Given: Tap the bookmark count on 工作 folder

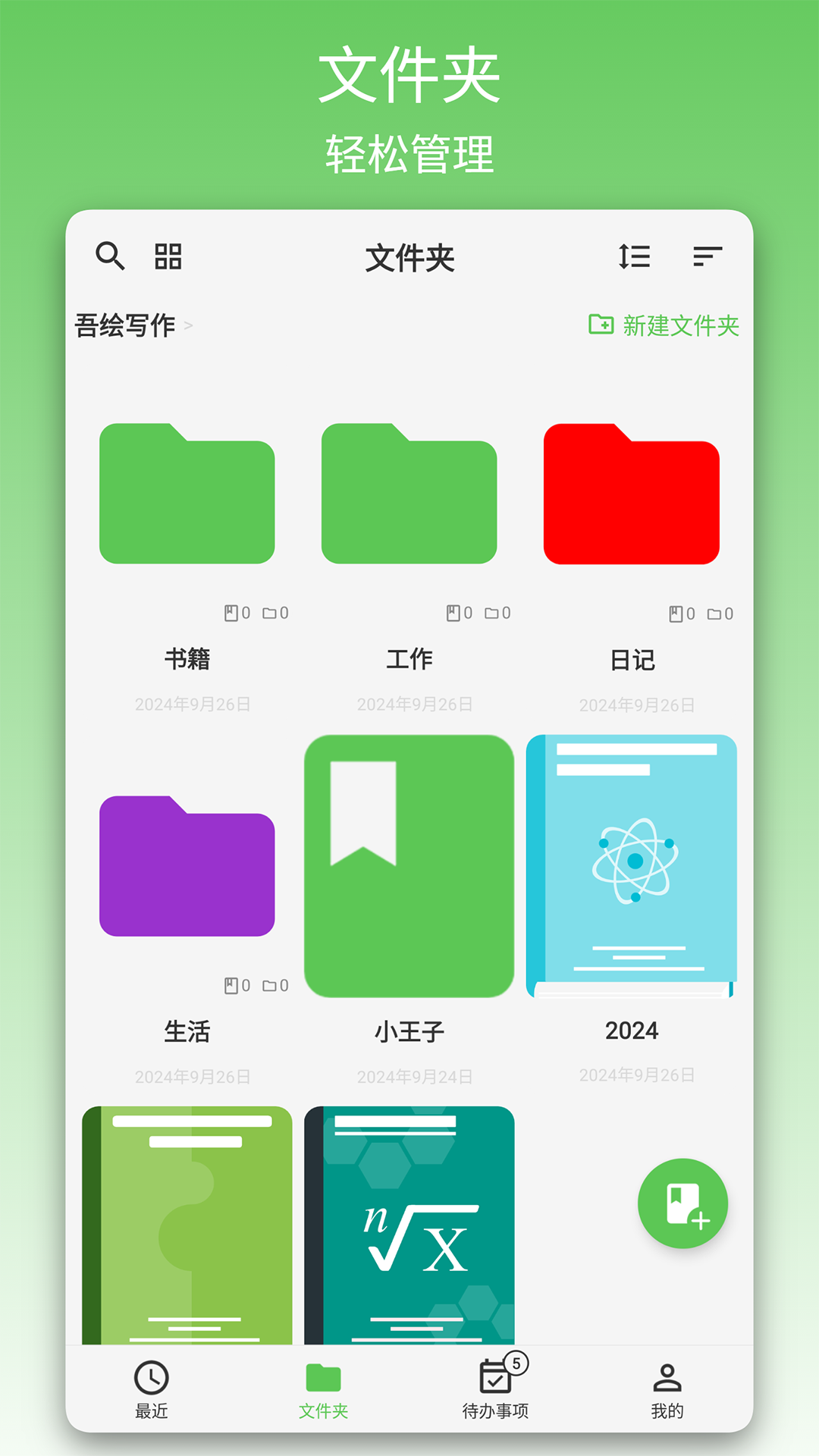Looking at the screenshot, I should (458, 613).
